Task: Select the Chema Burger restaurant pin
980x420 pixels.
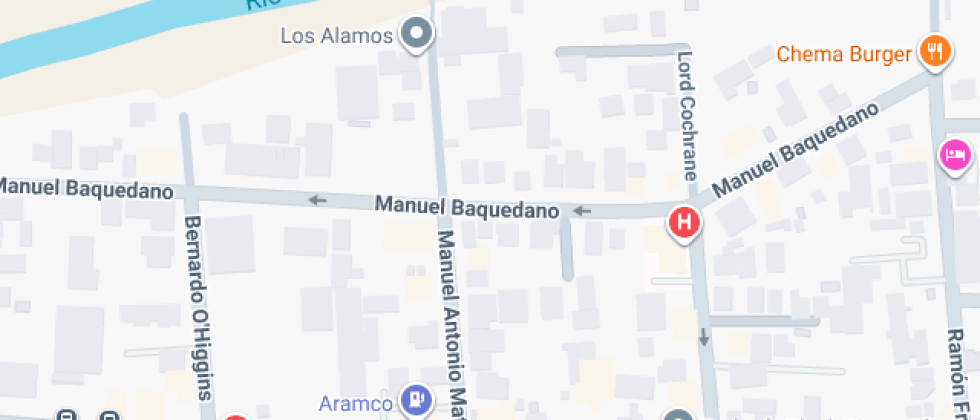Action: [935, 50]
